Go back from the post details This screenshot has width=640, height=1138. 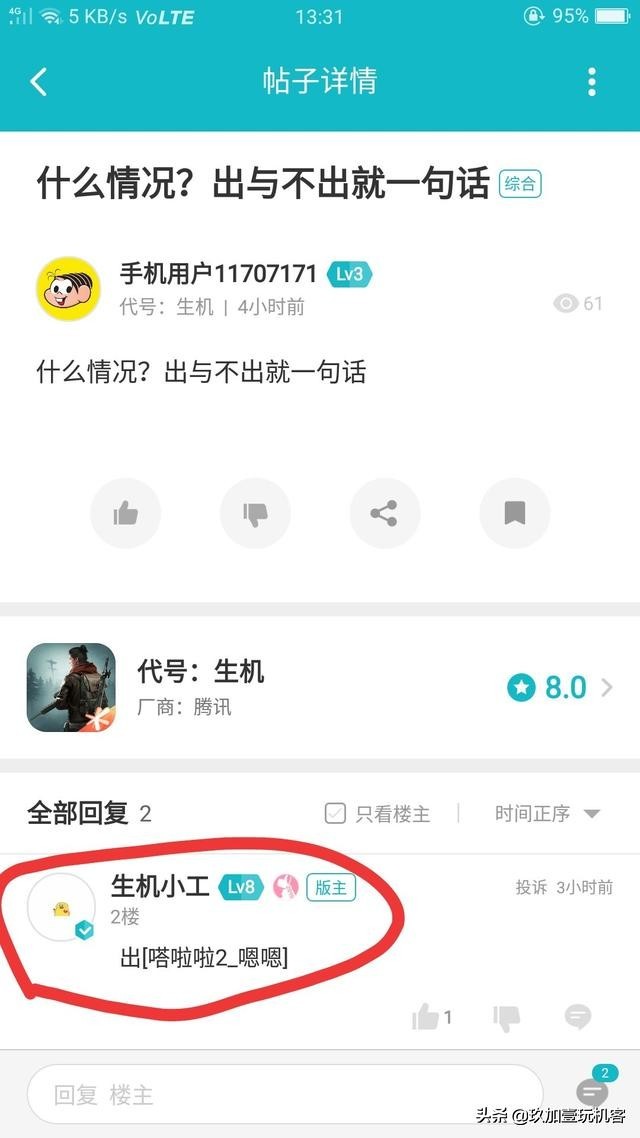39,81
